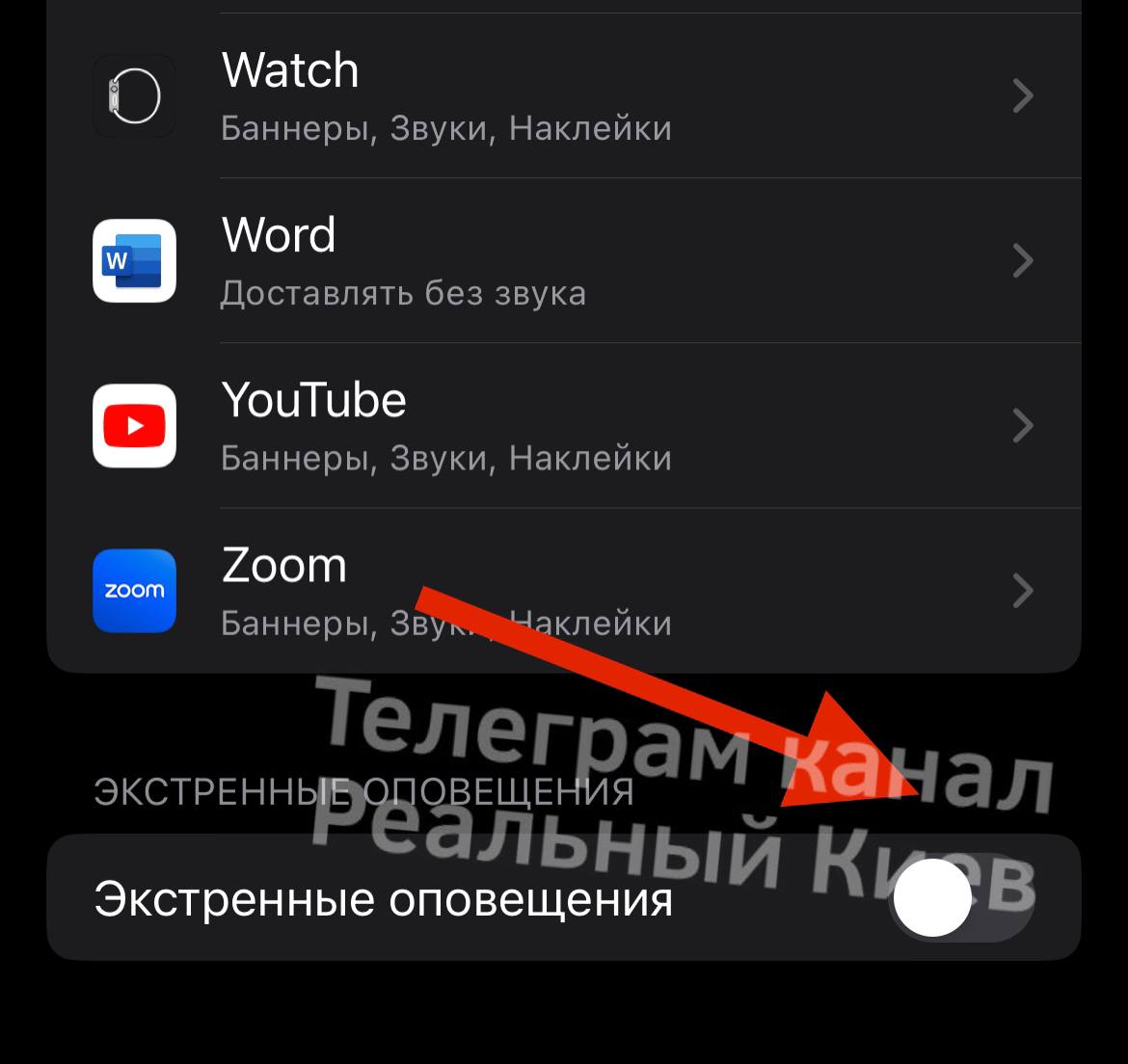Toggle the Экстренные оповещения switch

click(x=960, y=898)
